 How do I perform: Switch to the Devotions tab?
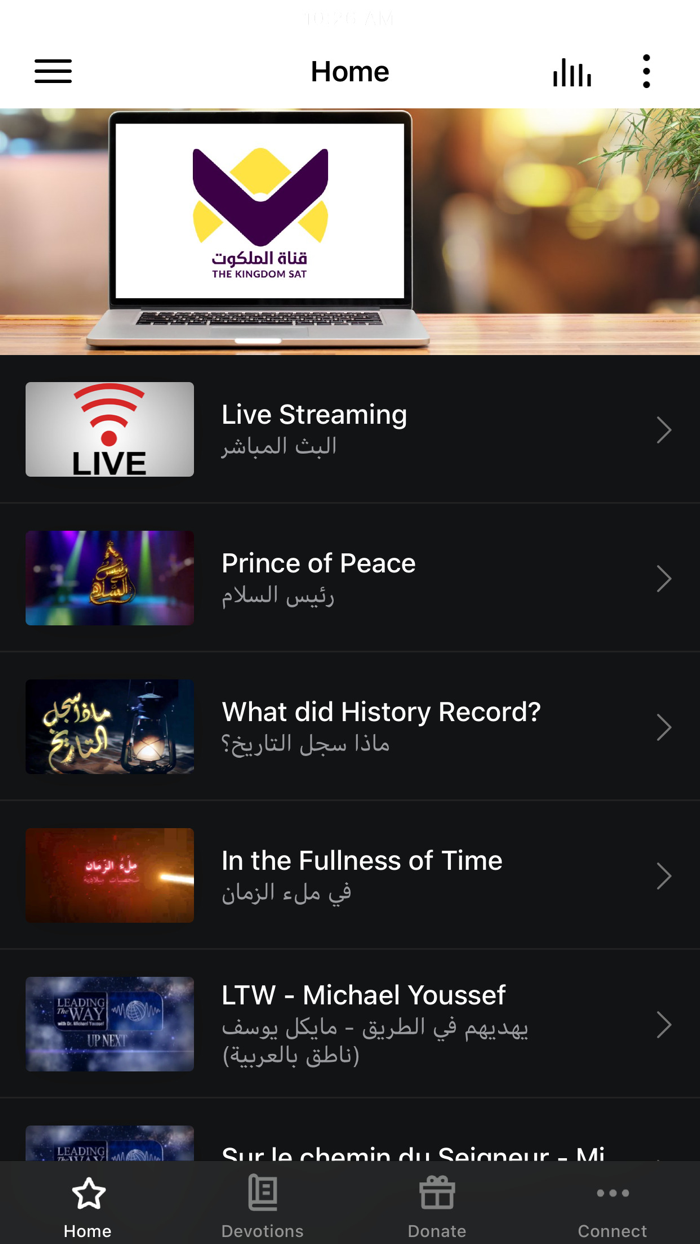coord(262,1206)
